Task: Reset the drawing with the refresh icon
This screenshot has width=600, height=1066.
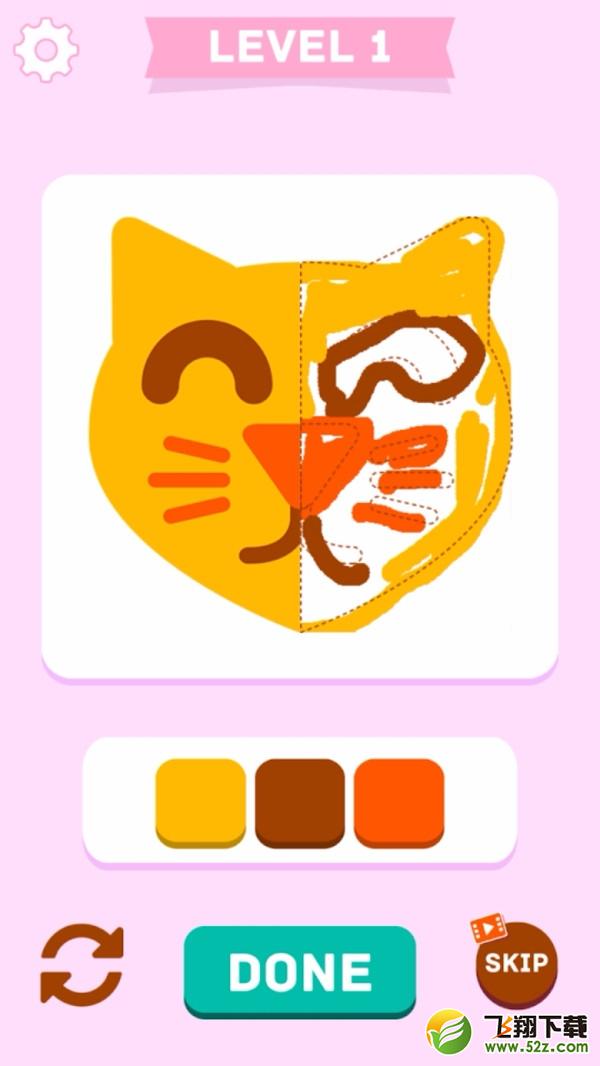Action: pos(82,963)
